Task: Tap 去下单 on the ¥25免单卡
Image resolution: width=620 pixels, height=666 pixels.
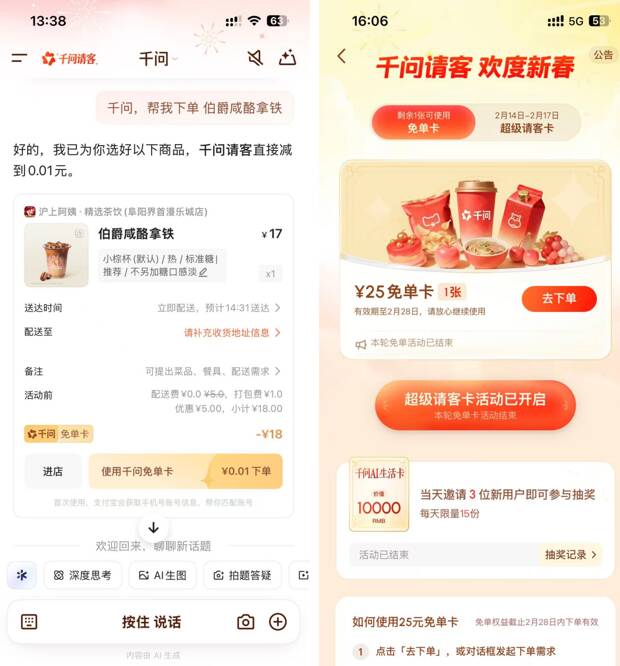Action: pyautogui.click(x=559, y=299)
